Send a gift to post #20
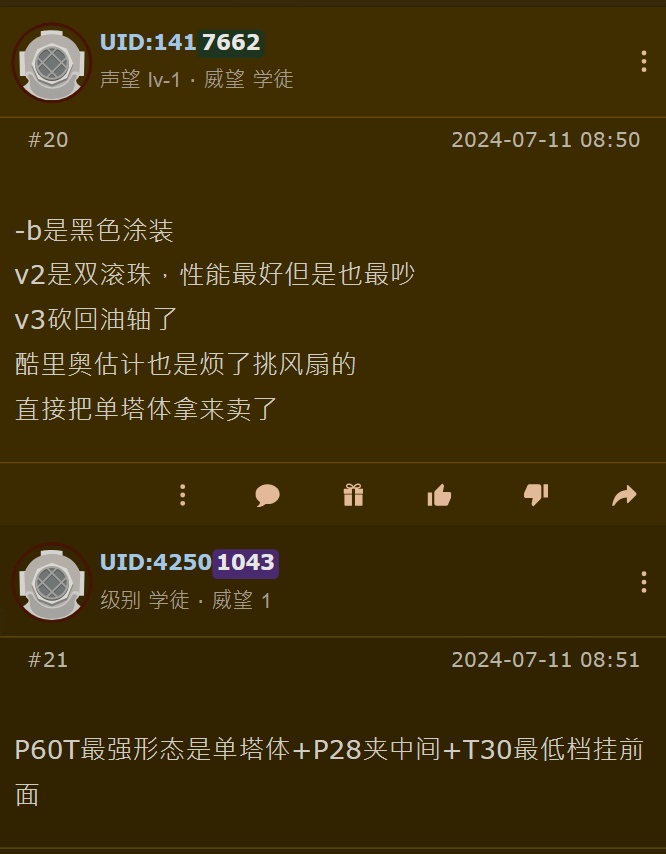This screenshot has height=854, width=666. [x=353, y=495]
